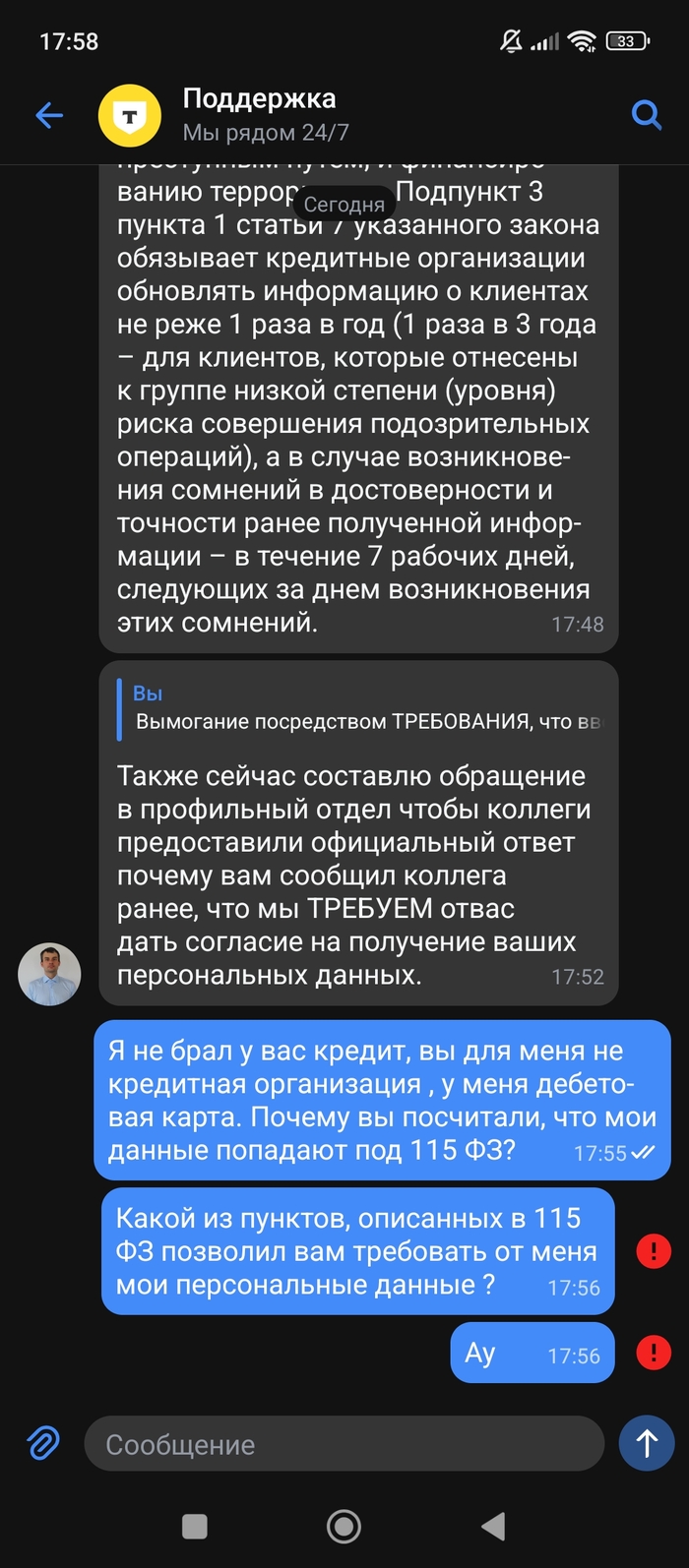
Task: Attach a file with the paperclip
Action: pyautogui.click(x=42, y=1444)
